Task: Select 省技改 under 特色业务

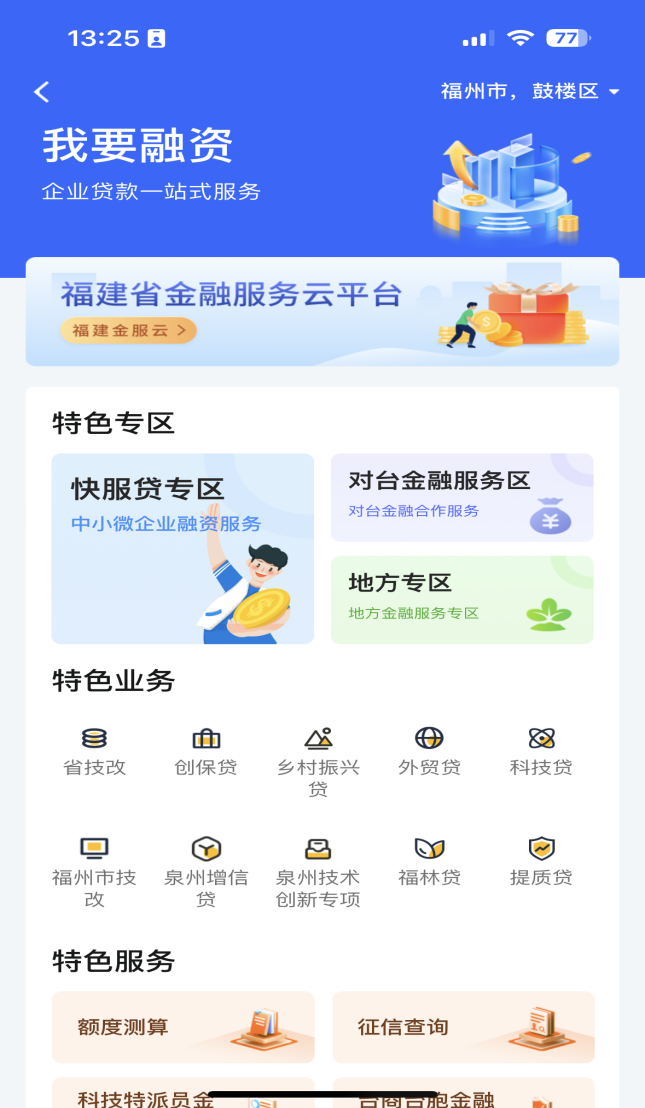Action: [95, 752]
